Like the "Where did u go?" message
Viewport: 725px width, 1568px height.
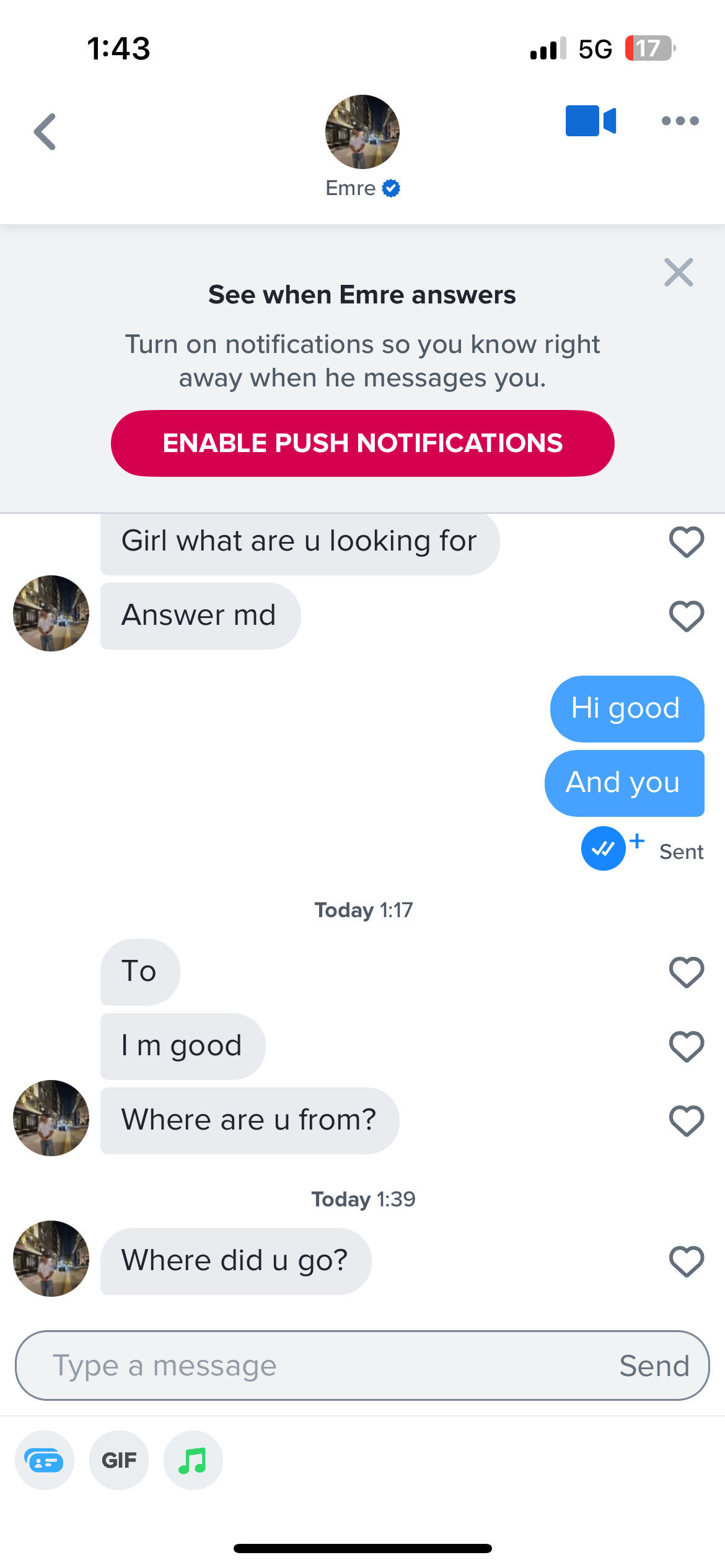pyautogui.click(x=687, y=1261)
